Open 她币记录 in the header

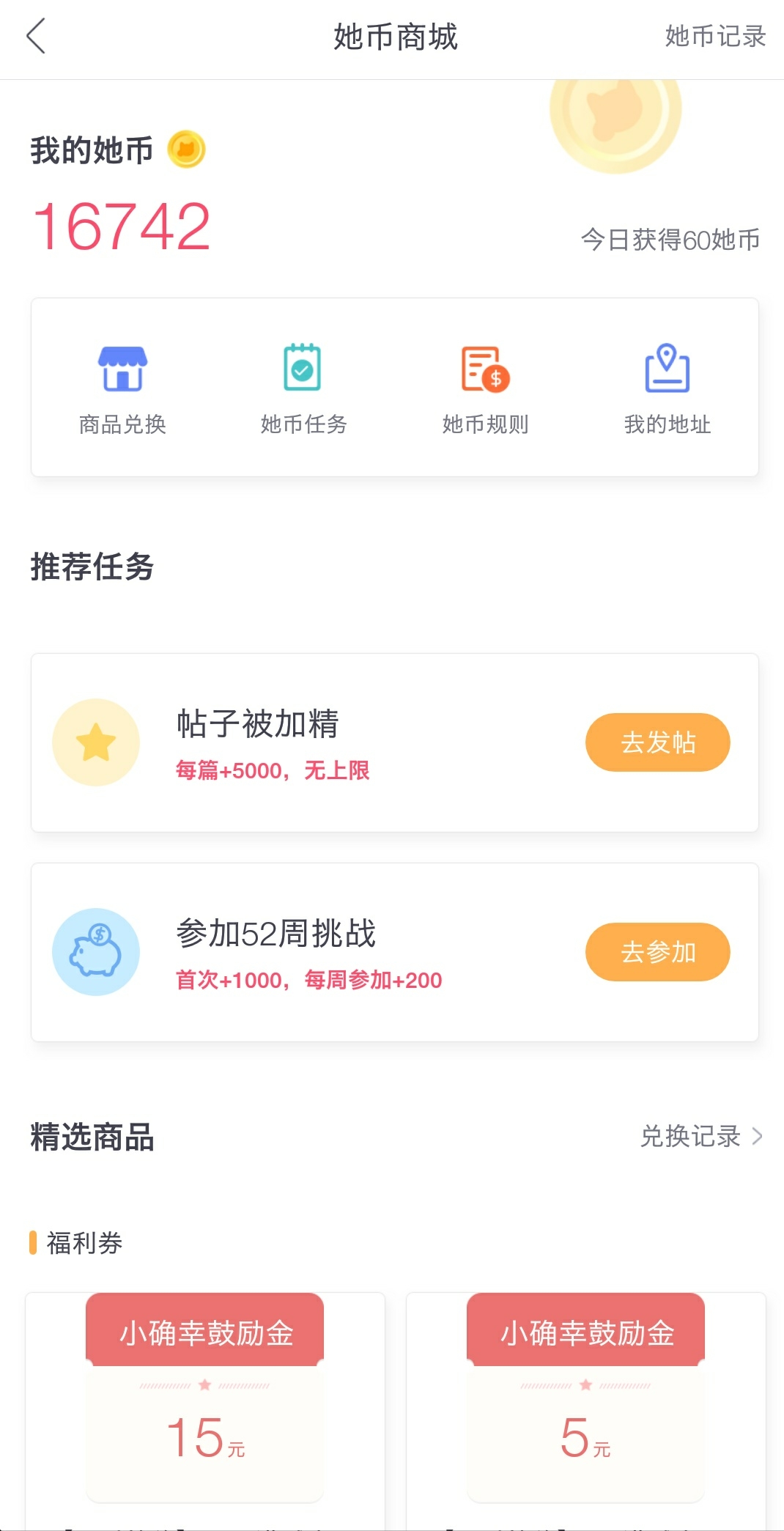point(715,36)
